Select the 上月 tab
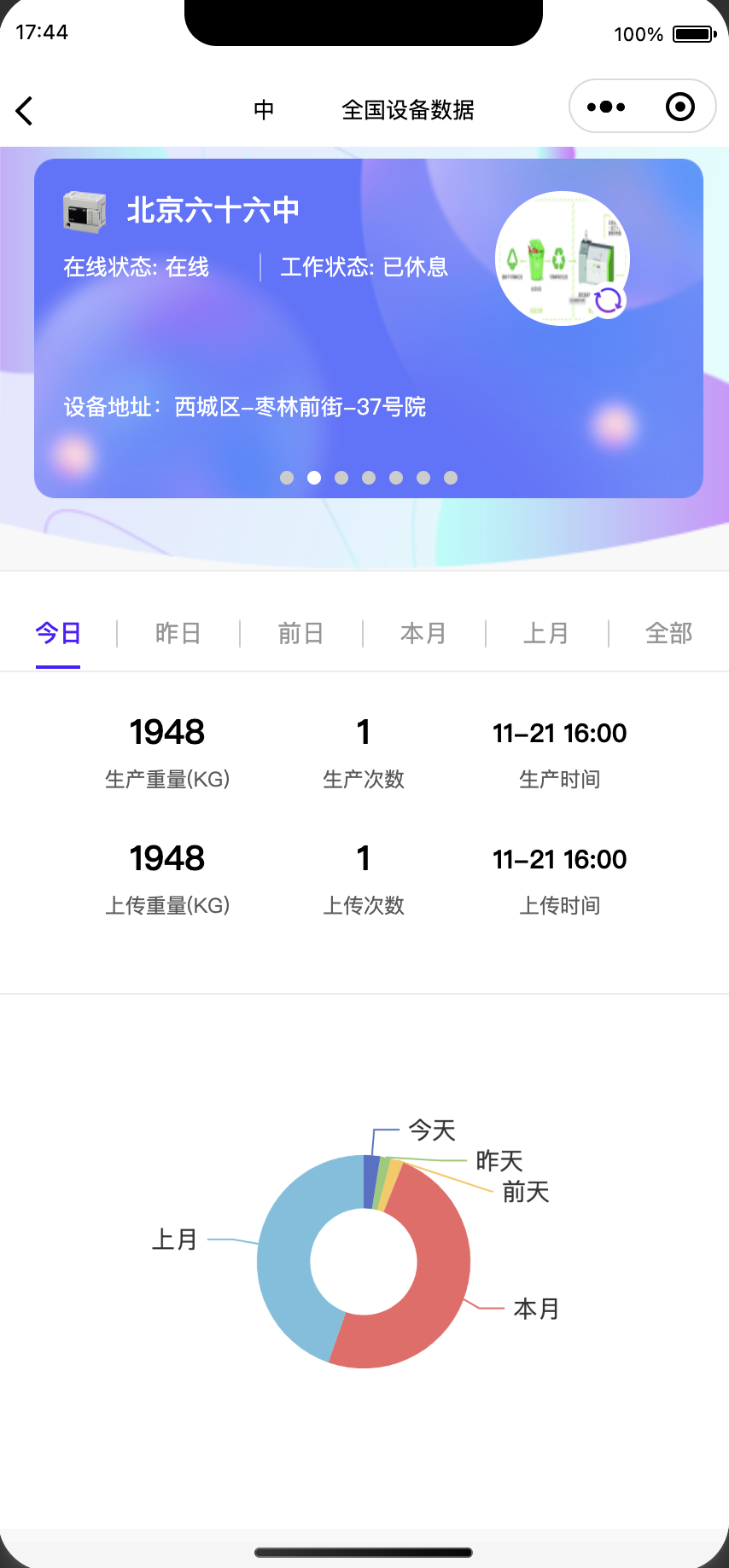Viewport: 729px width, 1568px height. point(546,633)
